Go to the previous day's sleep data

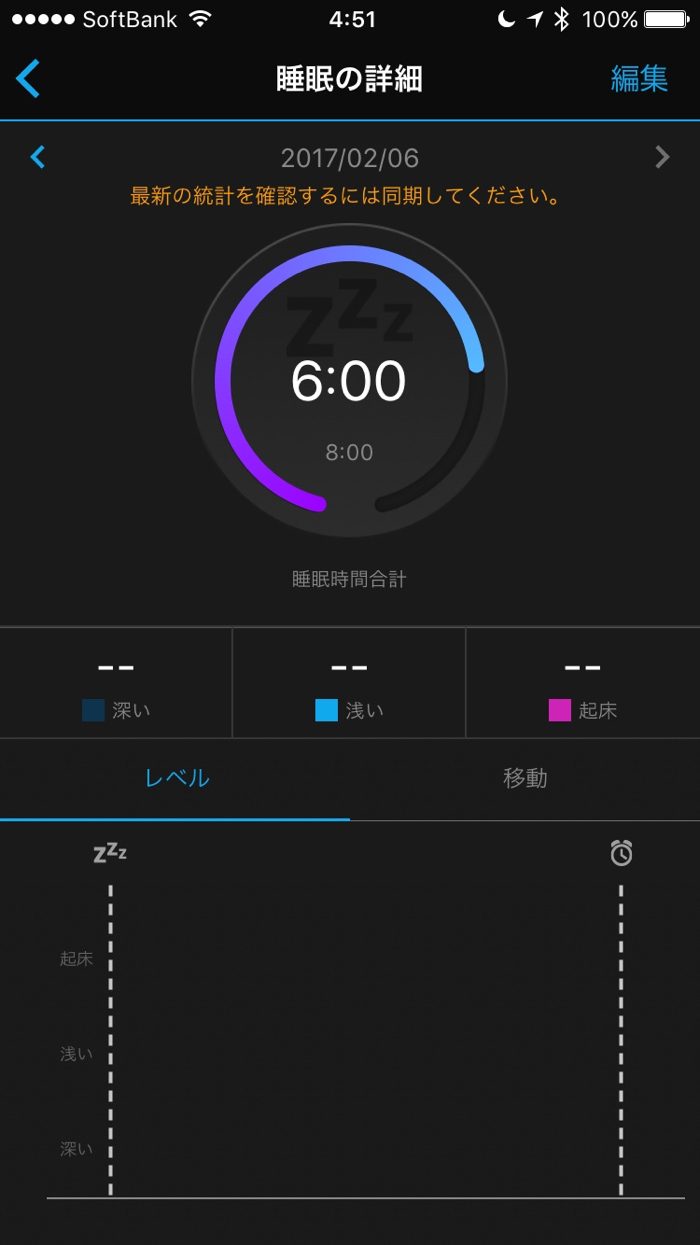[x=38, y=157]
